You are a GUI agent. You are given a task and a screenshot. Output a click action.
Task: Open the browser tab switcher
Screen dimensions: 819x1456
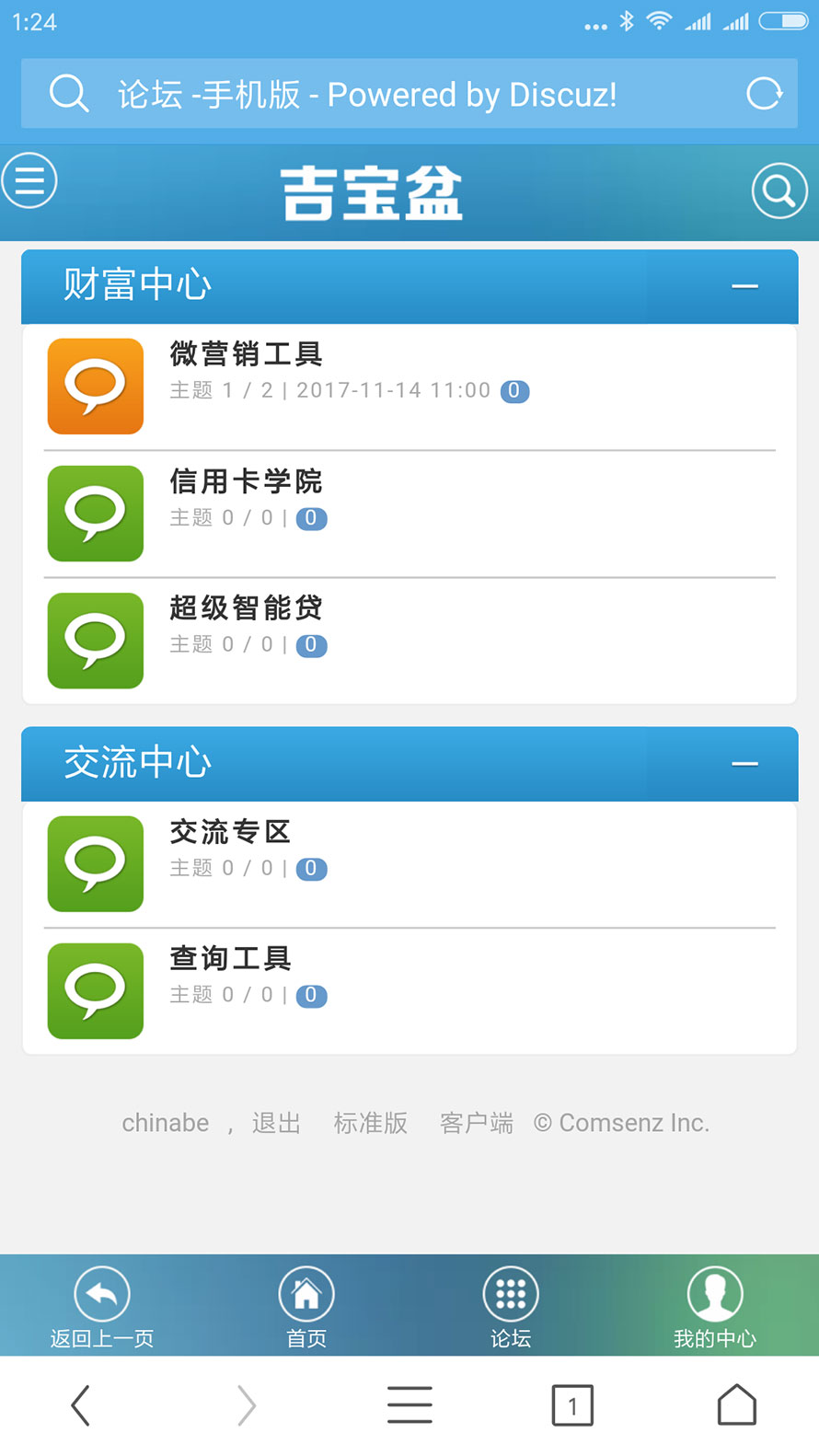[572, 1405]
